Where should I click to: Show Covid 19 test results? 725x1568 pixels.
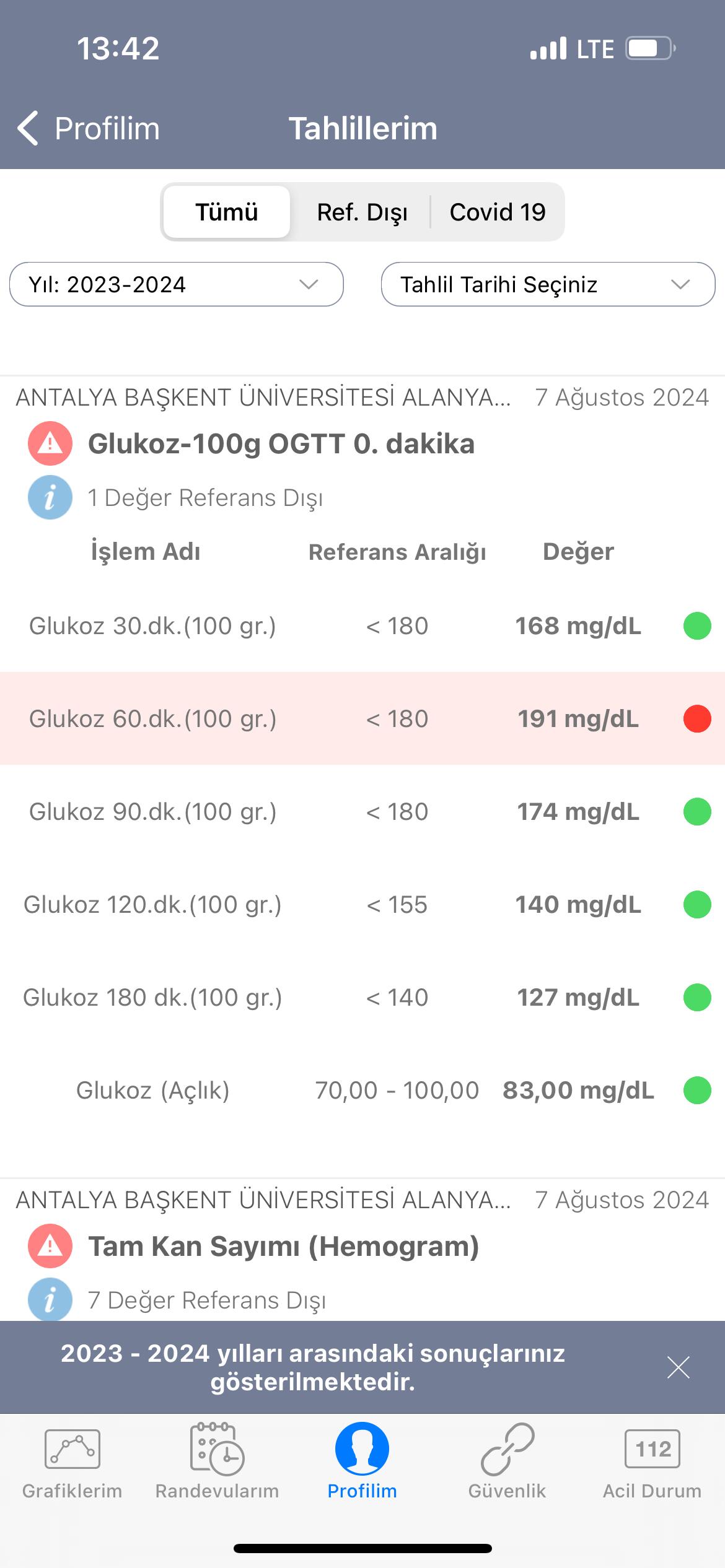[497, 212]
